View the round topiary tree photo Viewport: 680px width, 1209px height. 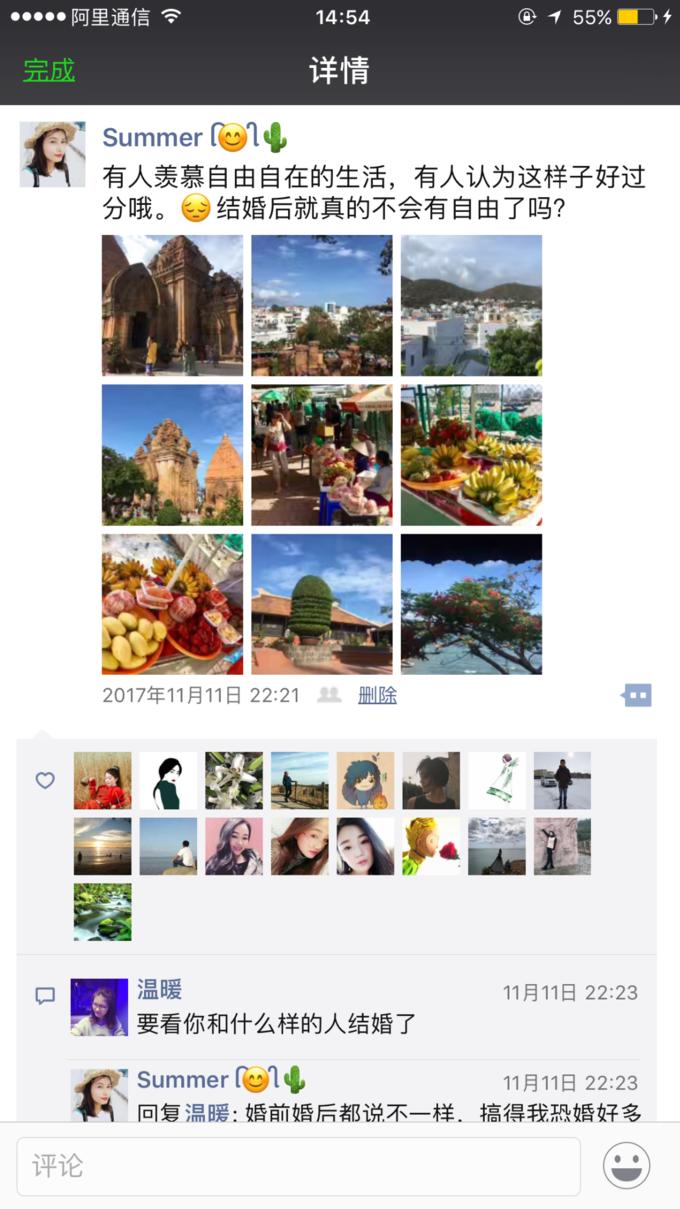[321, 604]
